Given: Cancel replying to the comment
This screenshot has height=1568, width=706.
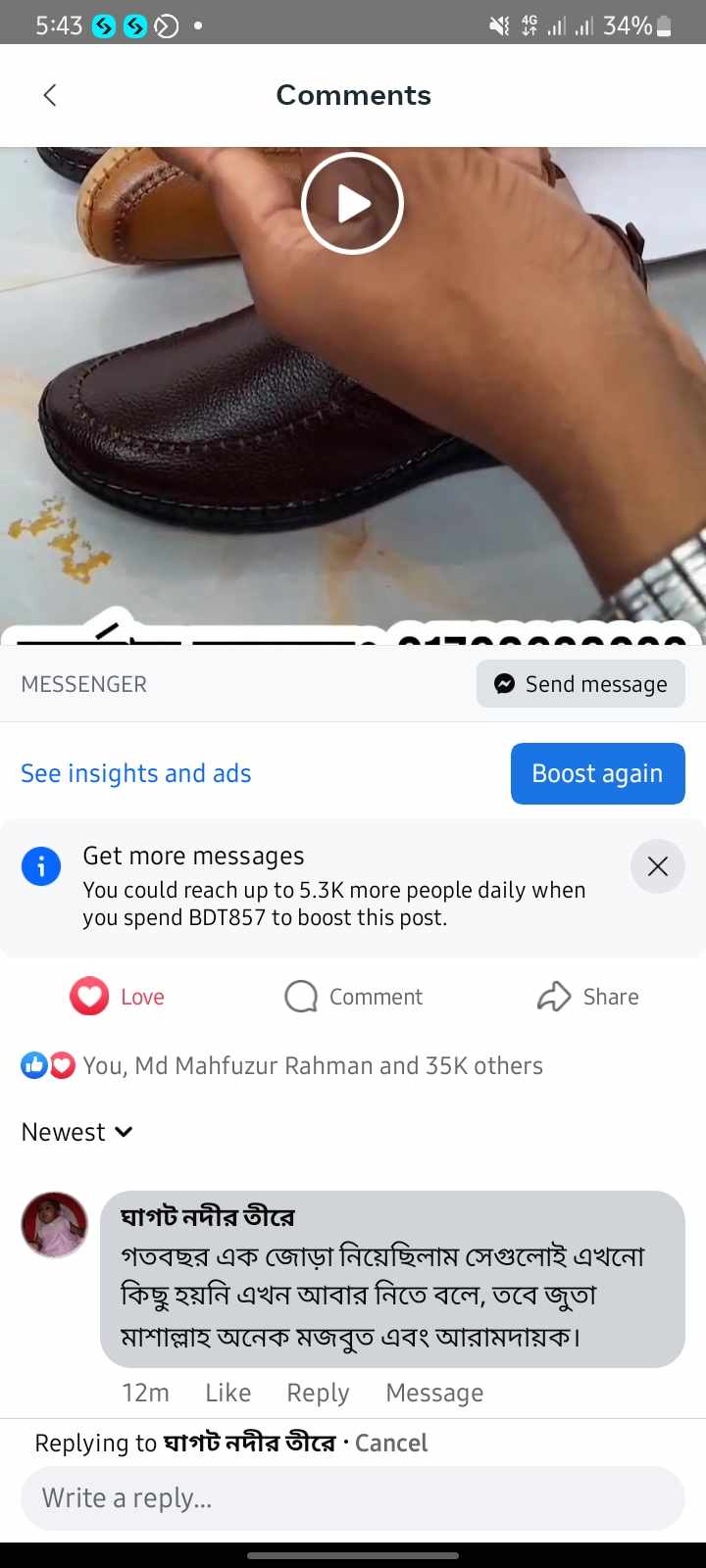Looking at the screenshot, I should coord(391,1443).
